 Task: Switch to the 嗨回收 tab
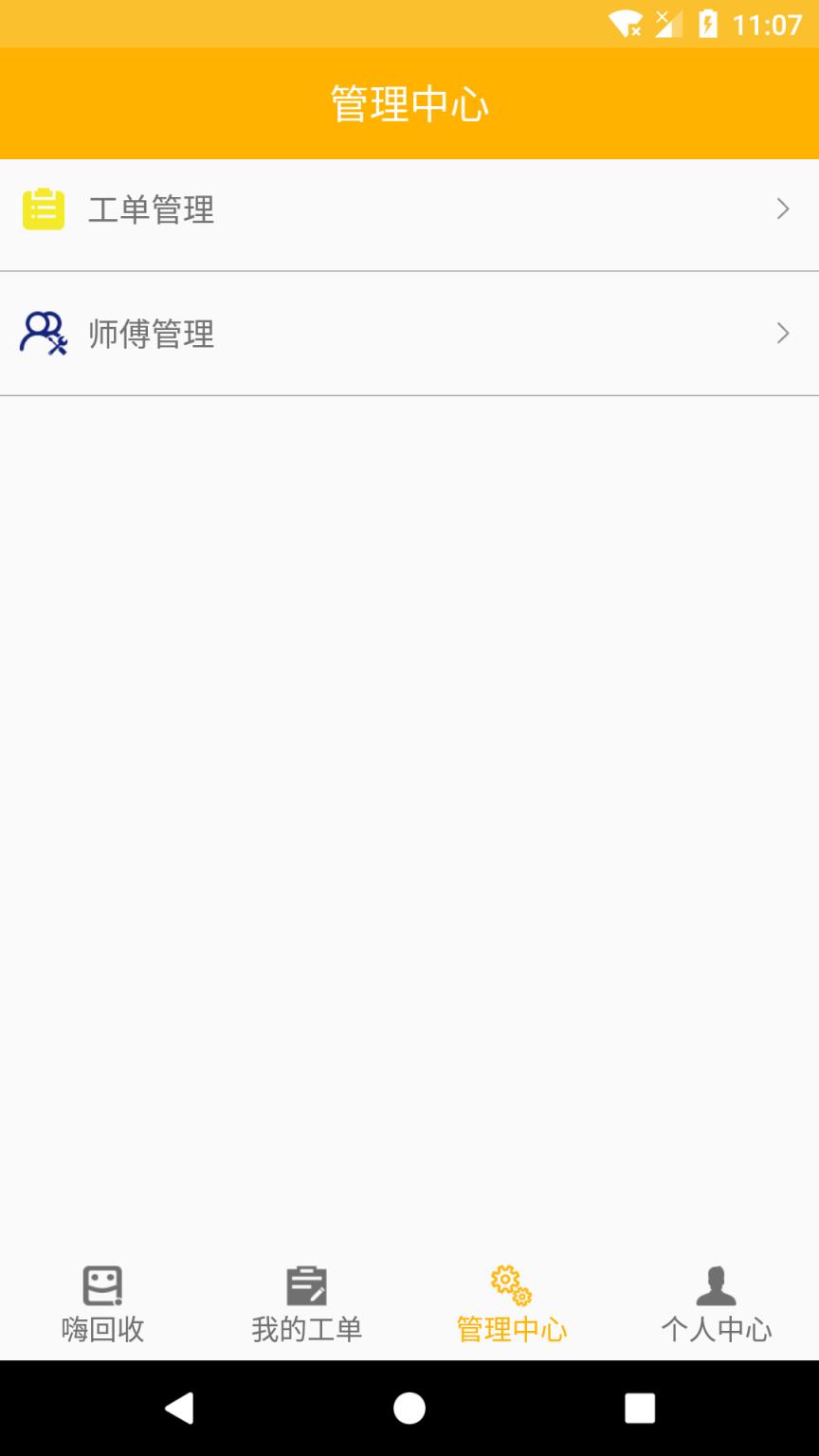tap(101, 1303)
